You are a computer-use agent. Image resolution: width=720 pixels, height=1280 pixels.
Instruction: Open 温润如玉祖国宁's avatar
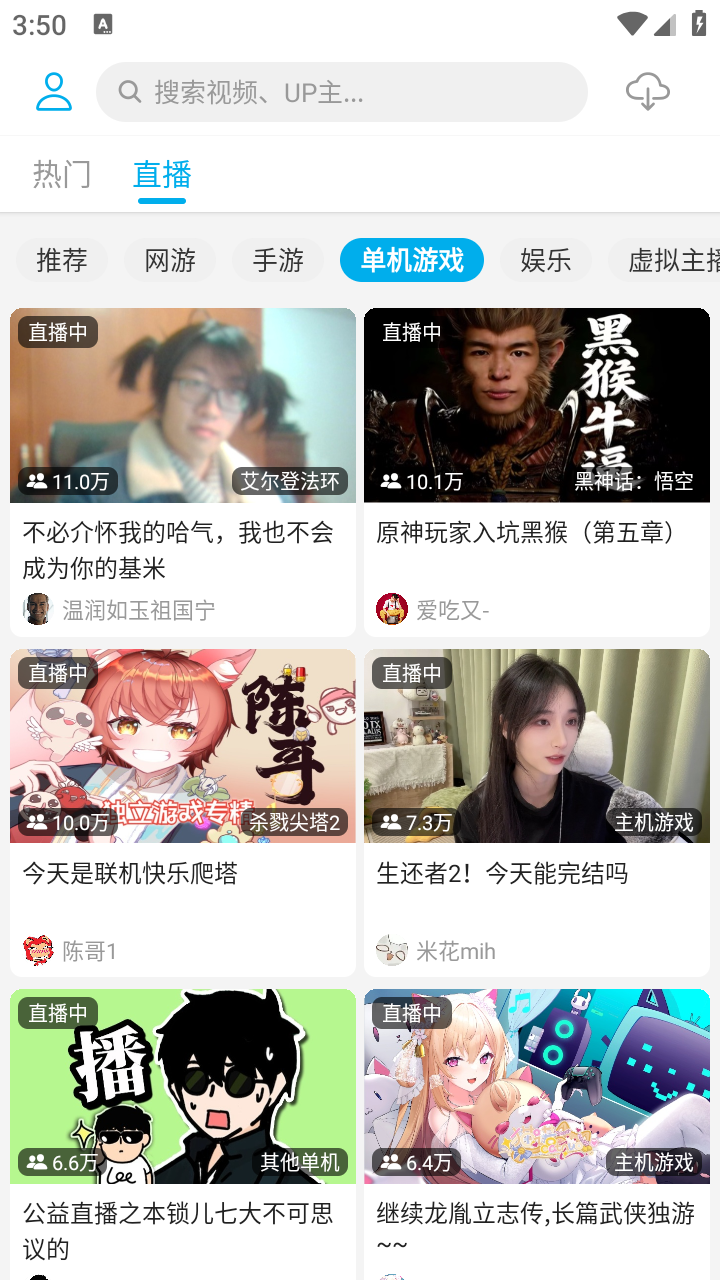[38, 608]
